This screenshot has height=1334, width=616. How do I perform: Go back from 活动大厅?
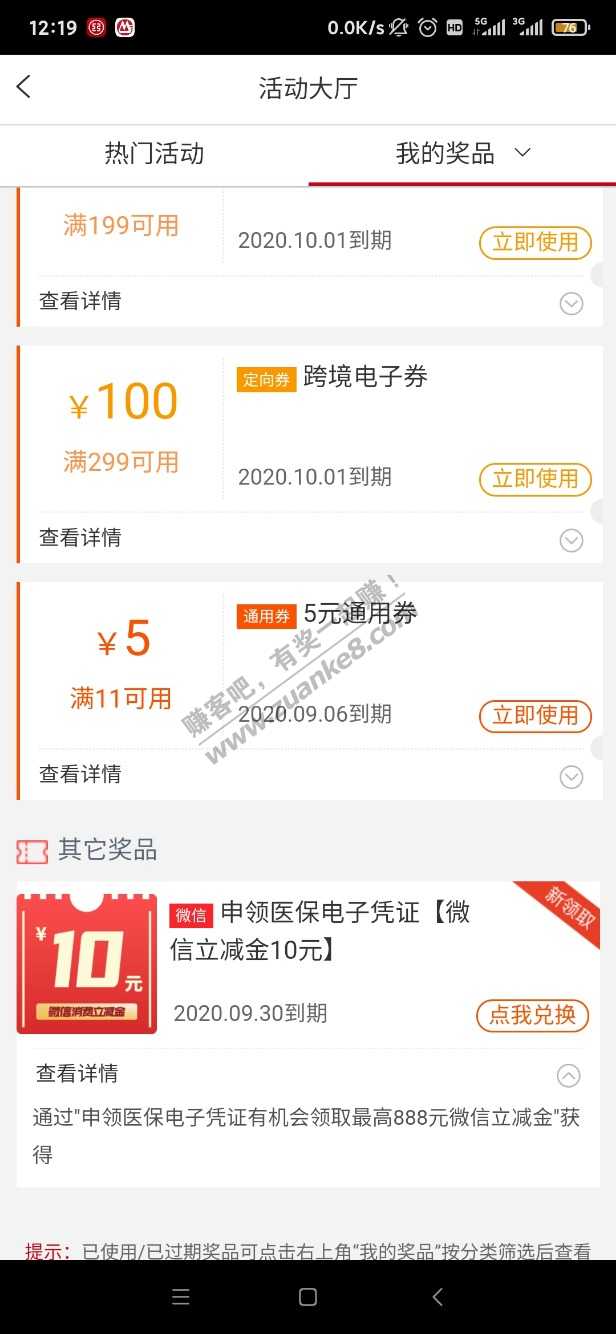pos(25,88)
